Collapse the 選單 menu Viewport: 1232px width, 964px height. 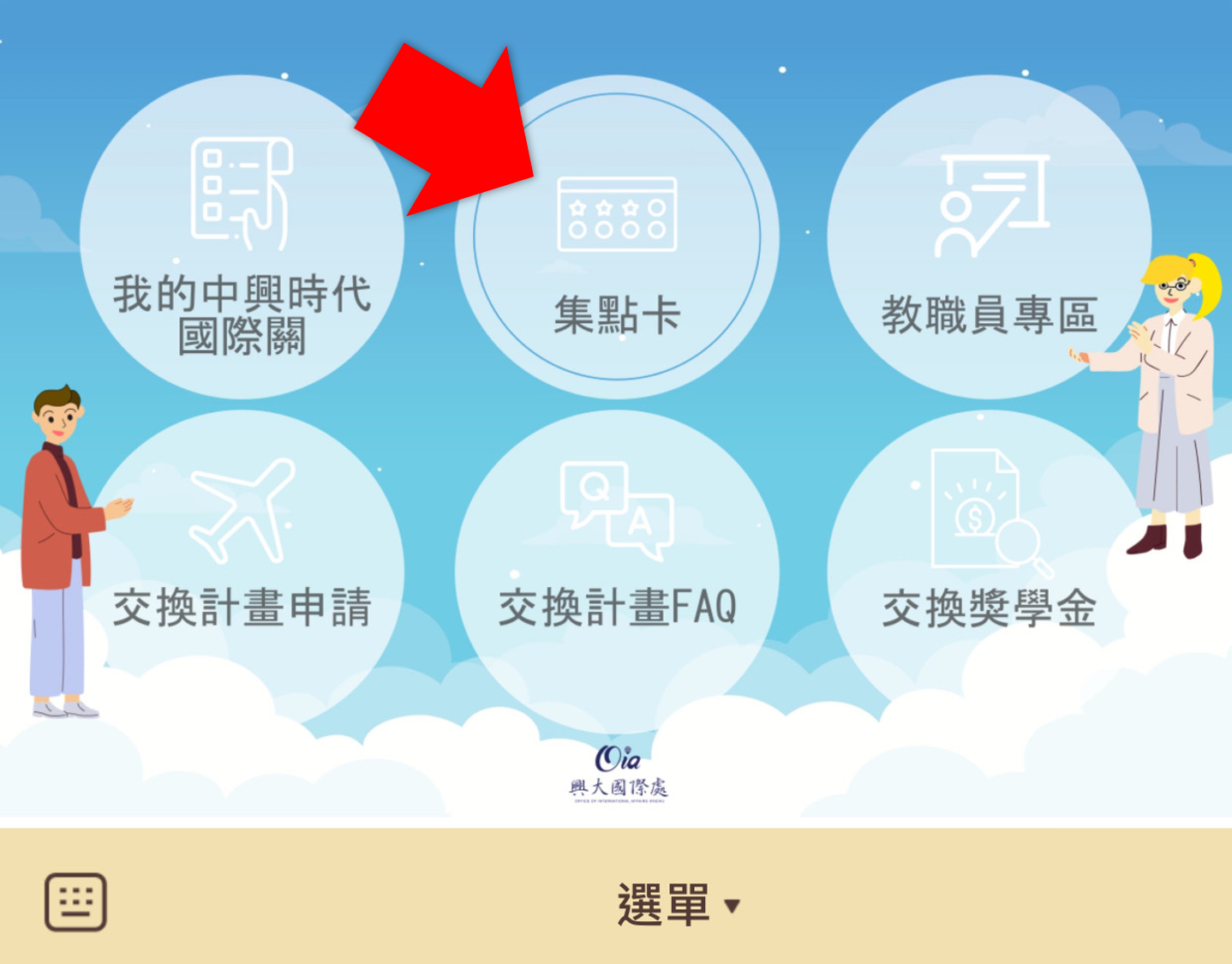pos(677,905)
